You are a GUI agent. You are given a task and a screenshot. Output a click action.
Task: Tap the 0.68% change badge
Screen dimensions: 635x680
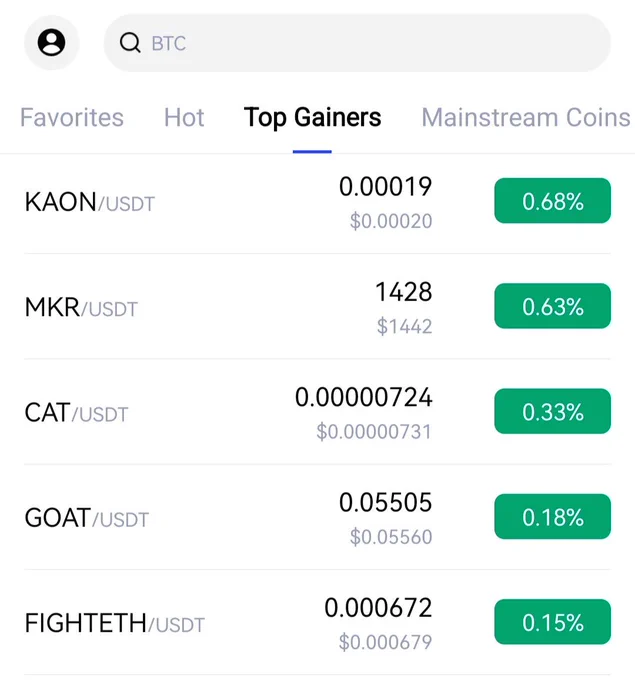tap(553, 201)
